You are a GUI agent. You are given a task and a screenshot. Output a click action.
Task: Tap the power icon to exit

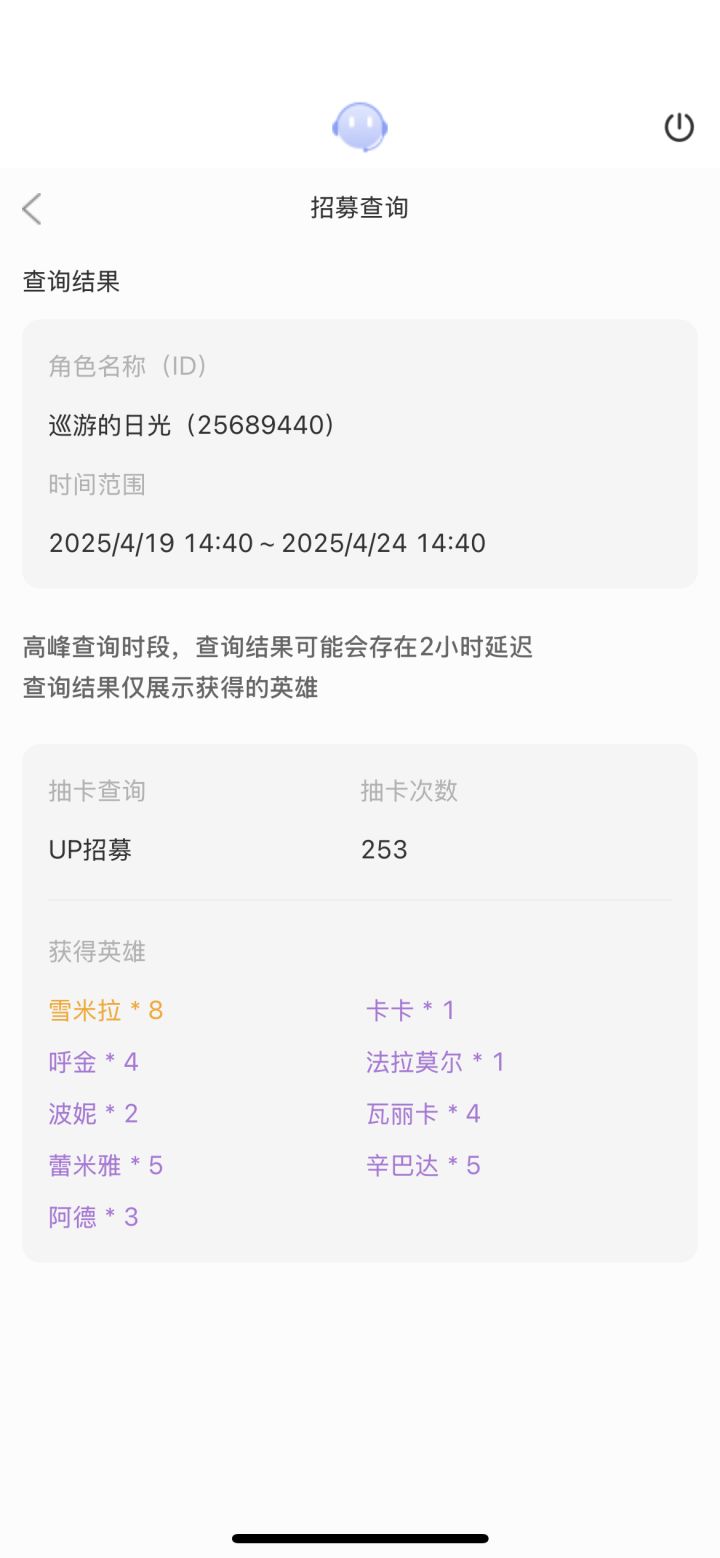[679, 127]
